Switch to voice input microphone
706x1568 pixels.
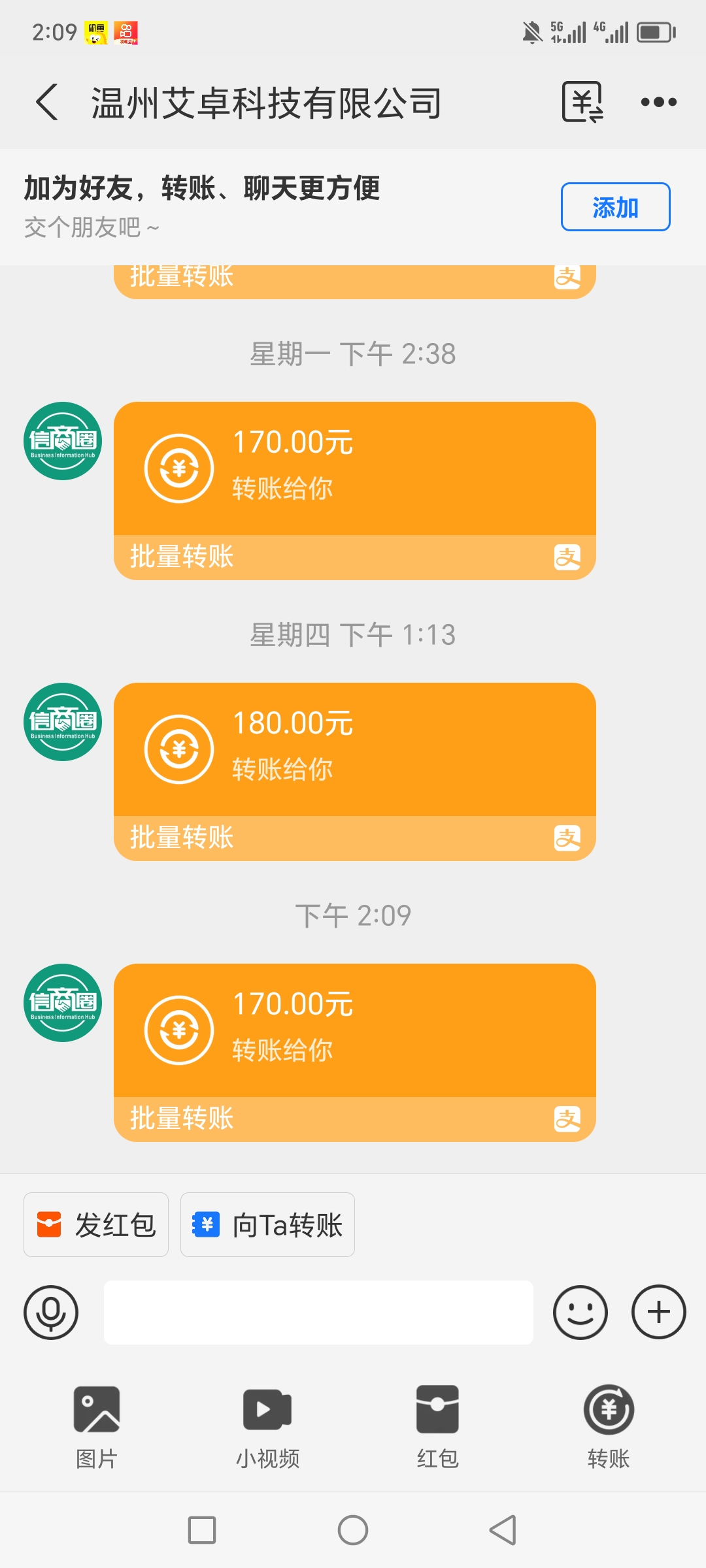(51, 1312)
